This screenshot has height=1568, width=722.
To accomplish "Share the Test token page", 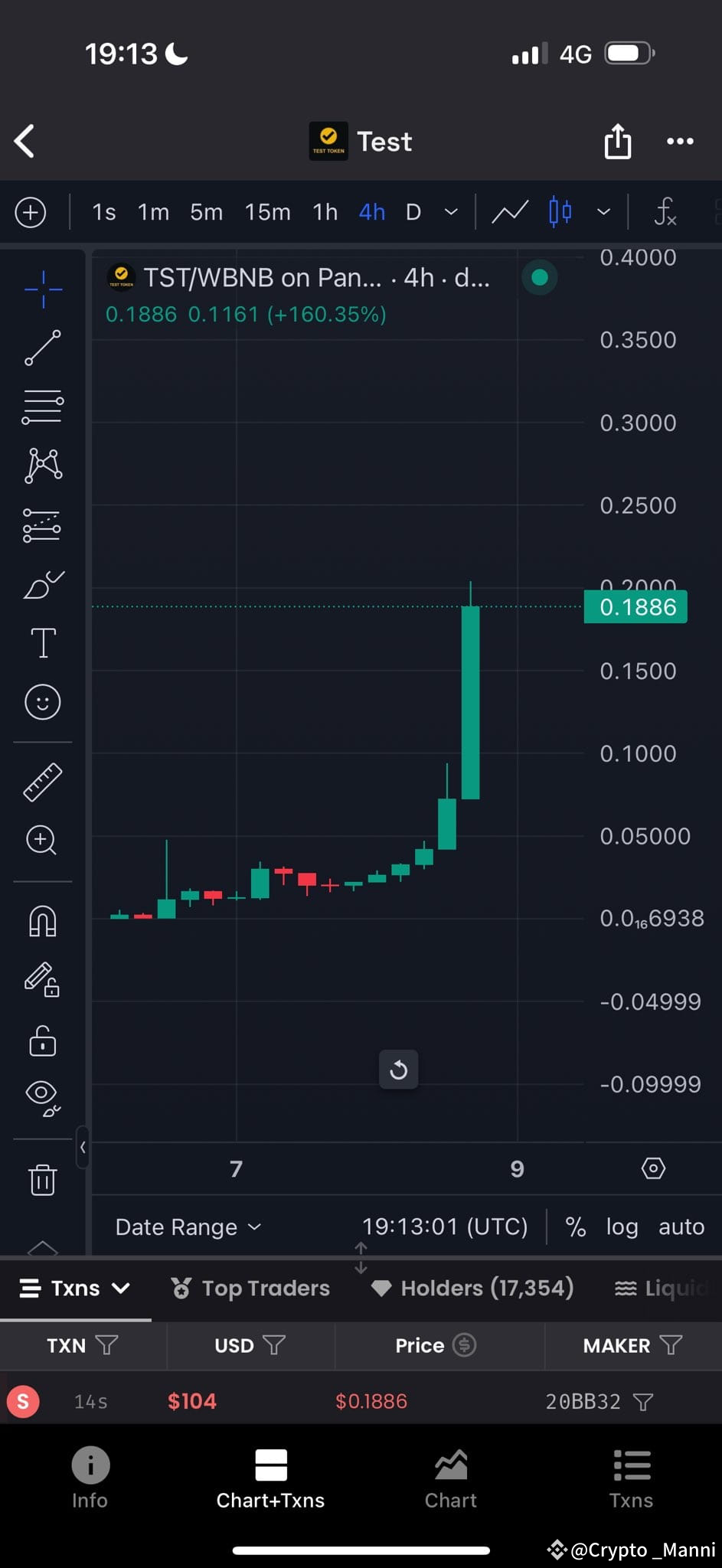I will pos(617,142).
